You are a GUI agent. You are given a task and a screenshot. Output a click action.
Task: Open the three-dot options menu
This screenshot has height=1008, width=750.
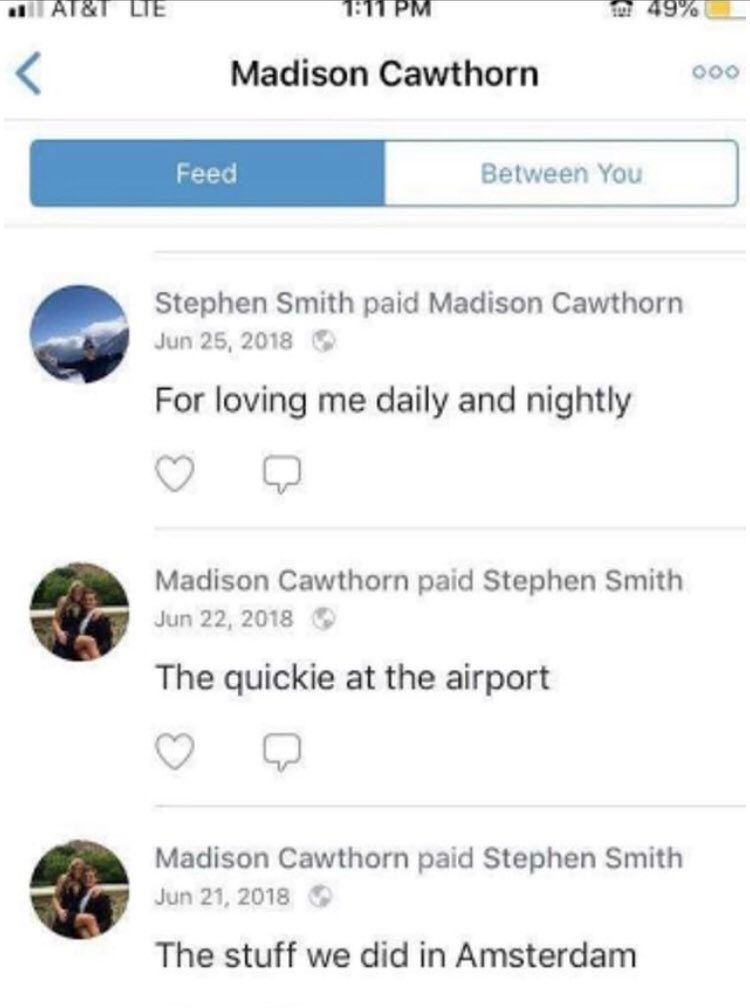[715, 74]
